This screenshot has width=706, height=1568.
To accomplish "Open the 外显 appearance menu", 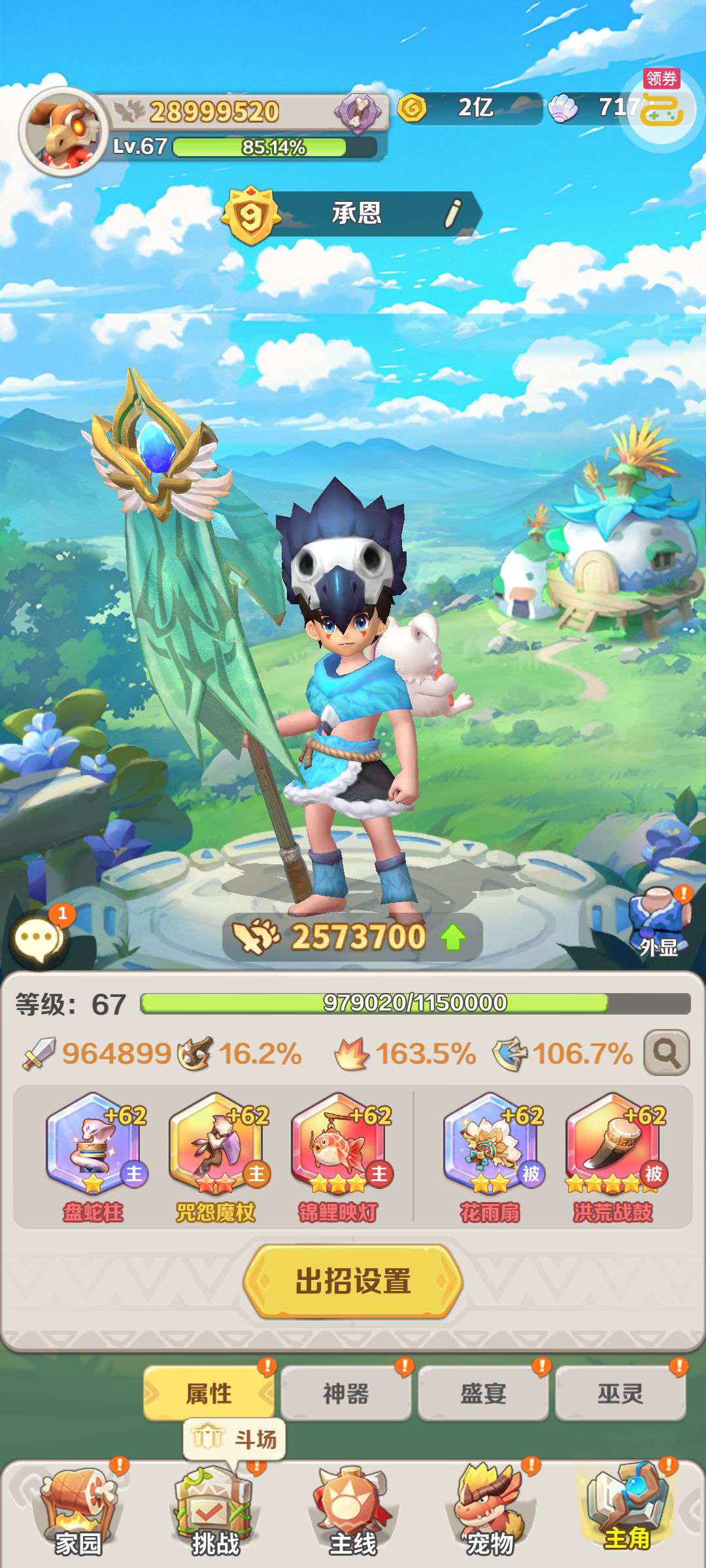I will coord(657,923).
